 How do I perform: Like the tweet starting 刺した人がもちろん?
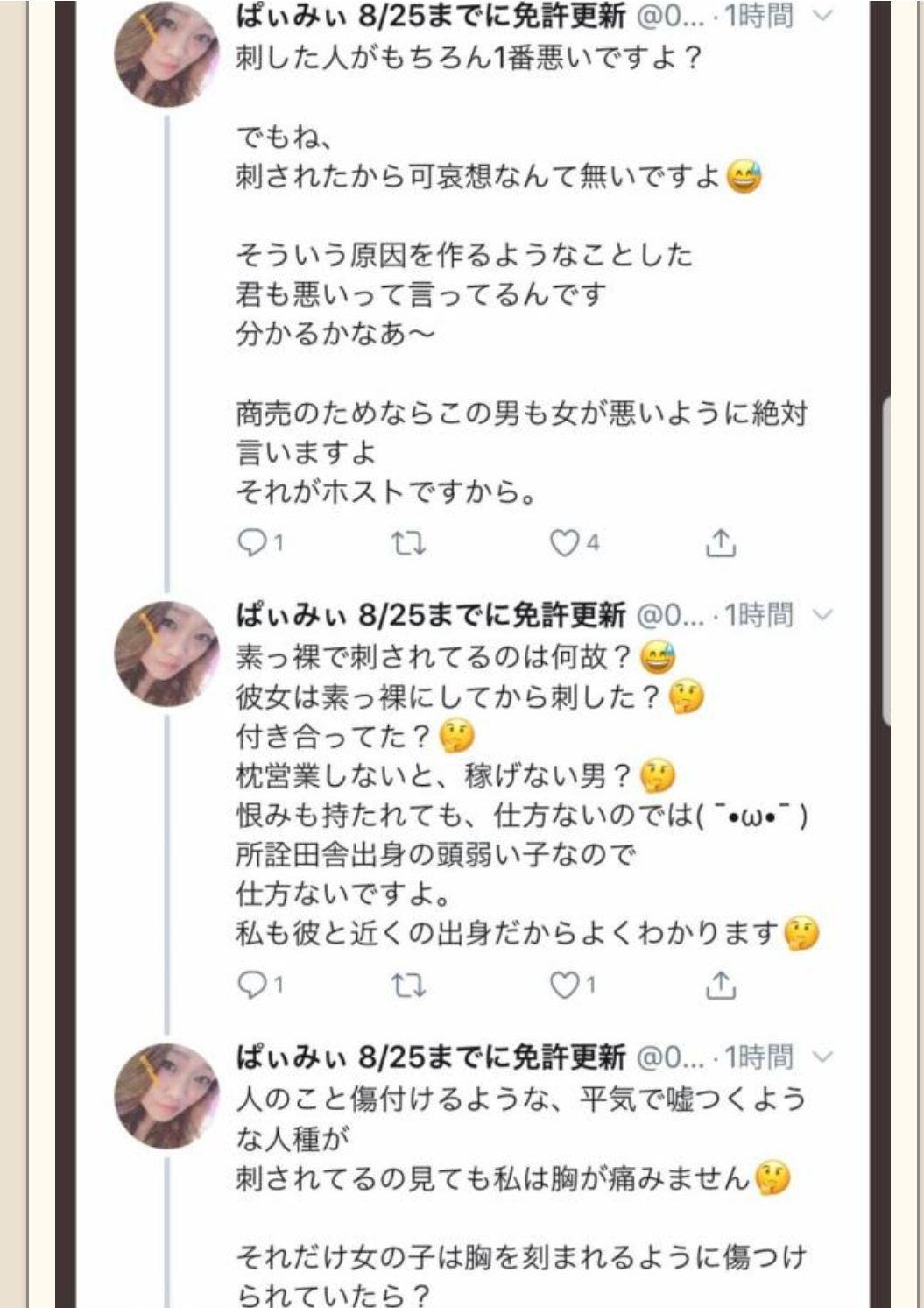564,544
